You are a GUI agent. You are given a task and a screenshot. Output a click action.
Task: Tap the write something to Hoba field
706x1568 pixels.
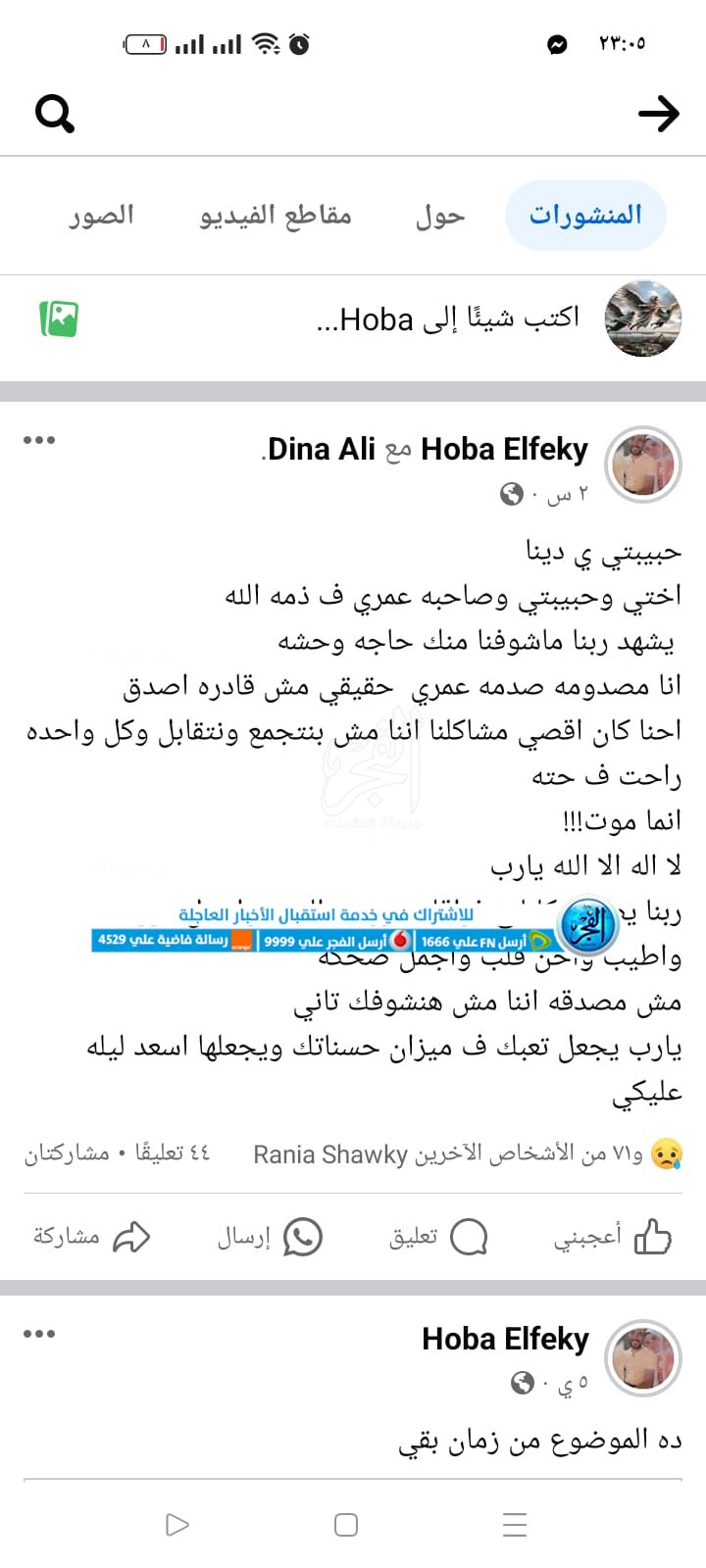tap(447, 318)
